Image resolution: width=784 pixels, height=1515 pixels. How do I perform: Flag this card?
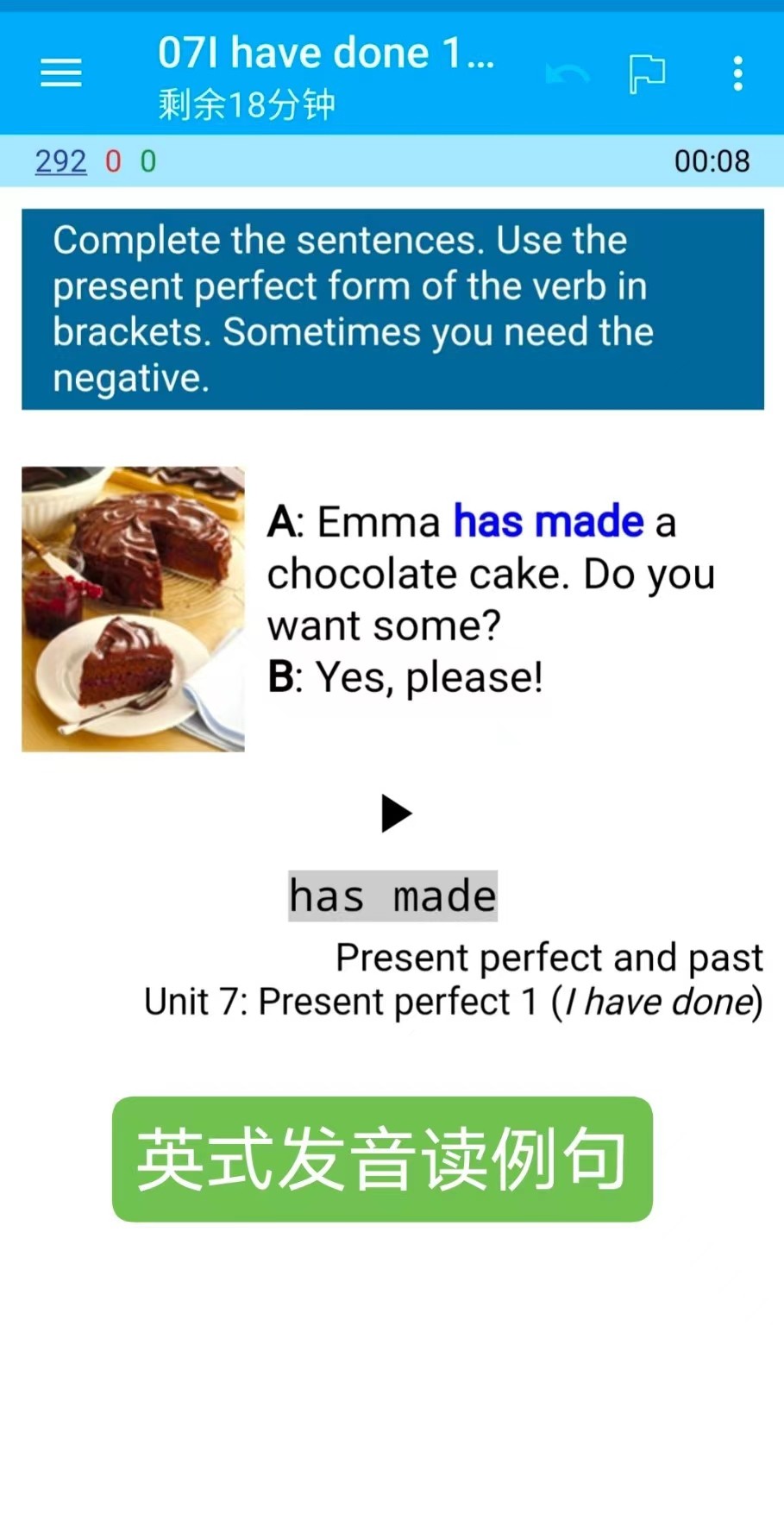[647, 73]
